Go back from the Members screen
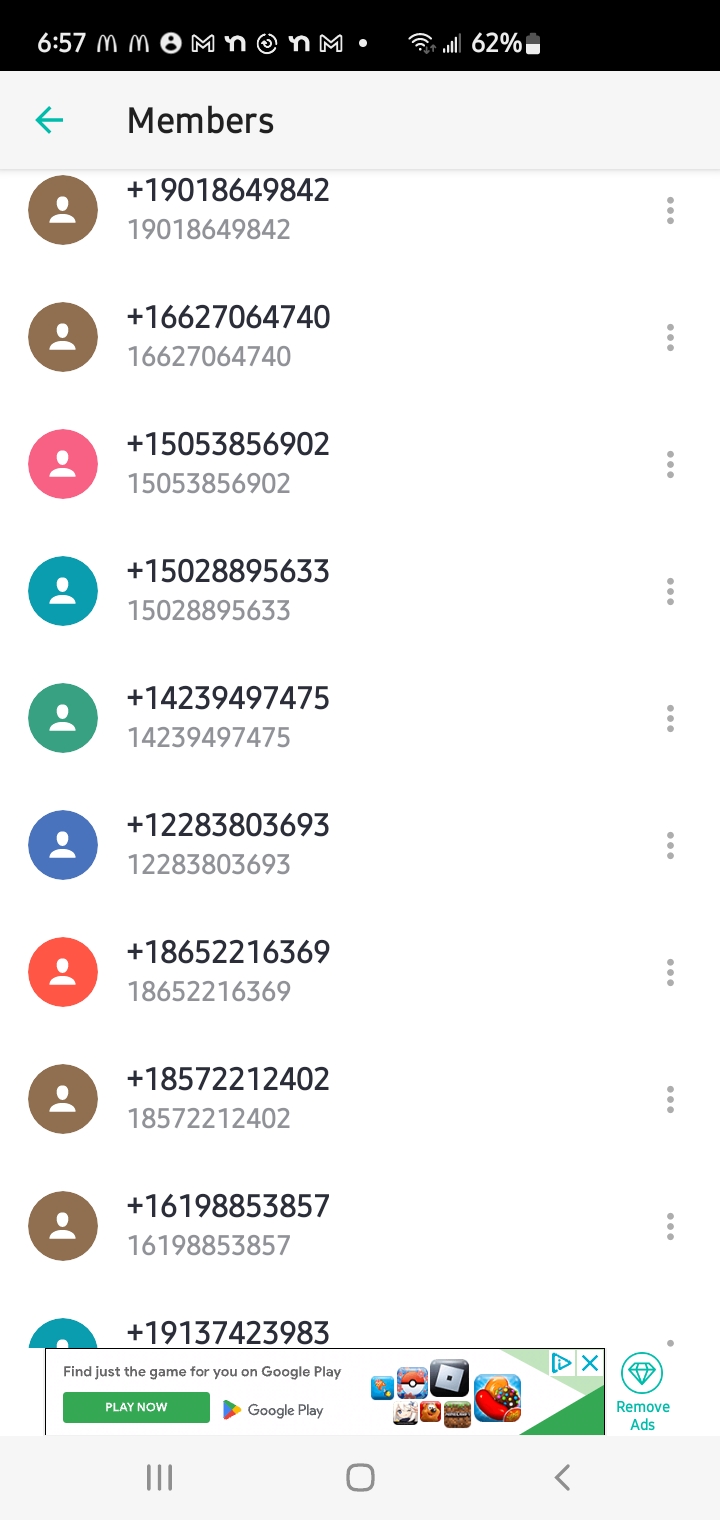This screenshot has height=1520, width=720. point(49,121)
